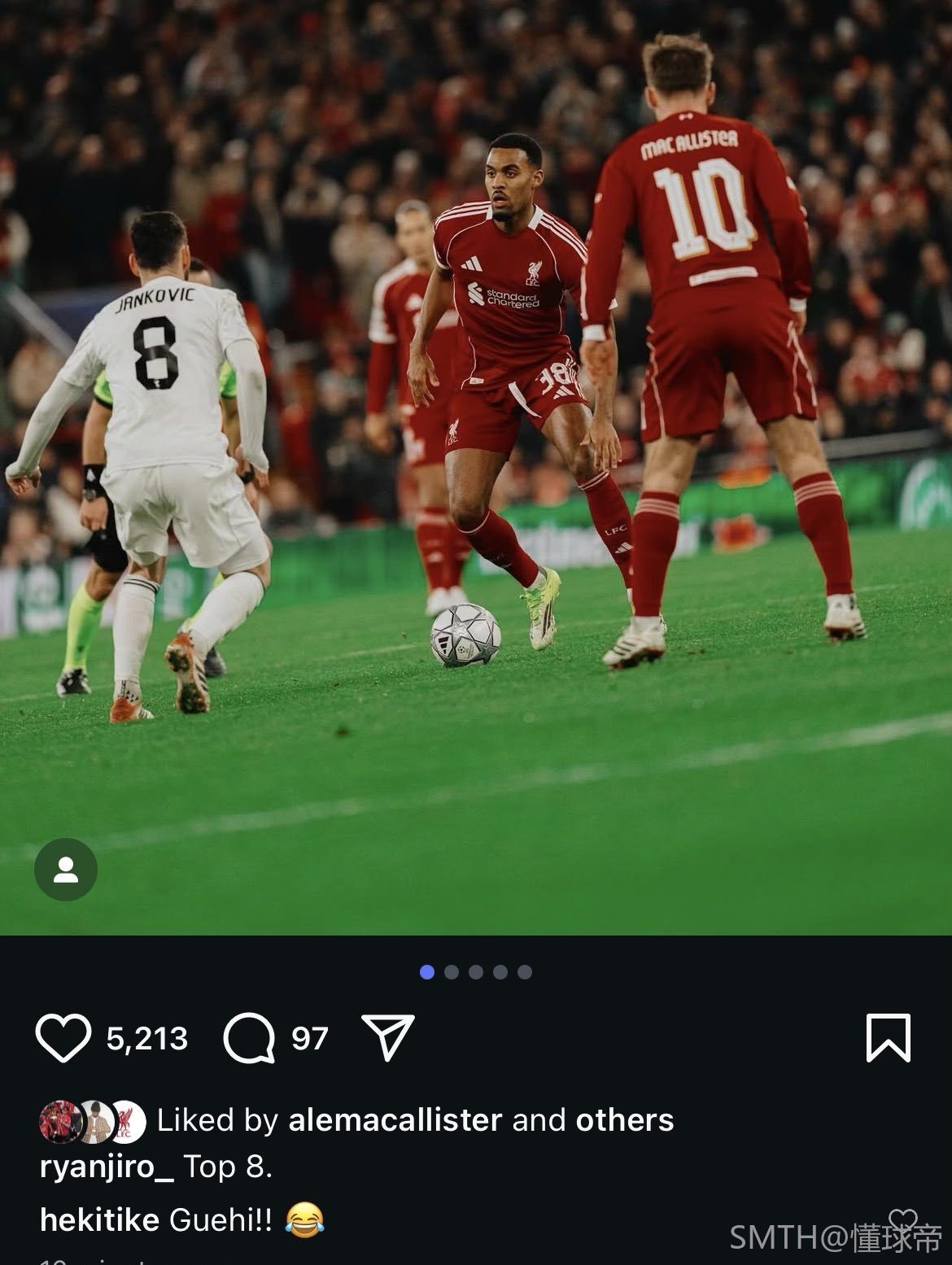Open ryanjiro_ profile from the caption
Image resolution: width=952 pixels, height=1265 pixels.
point(107,1167)
